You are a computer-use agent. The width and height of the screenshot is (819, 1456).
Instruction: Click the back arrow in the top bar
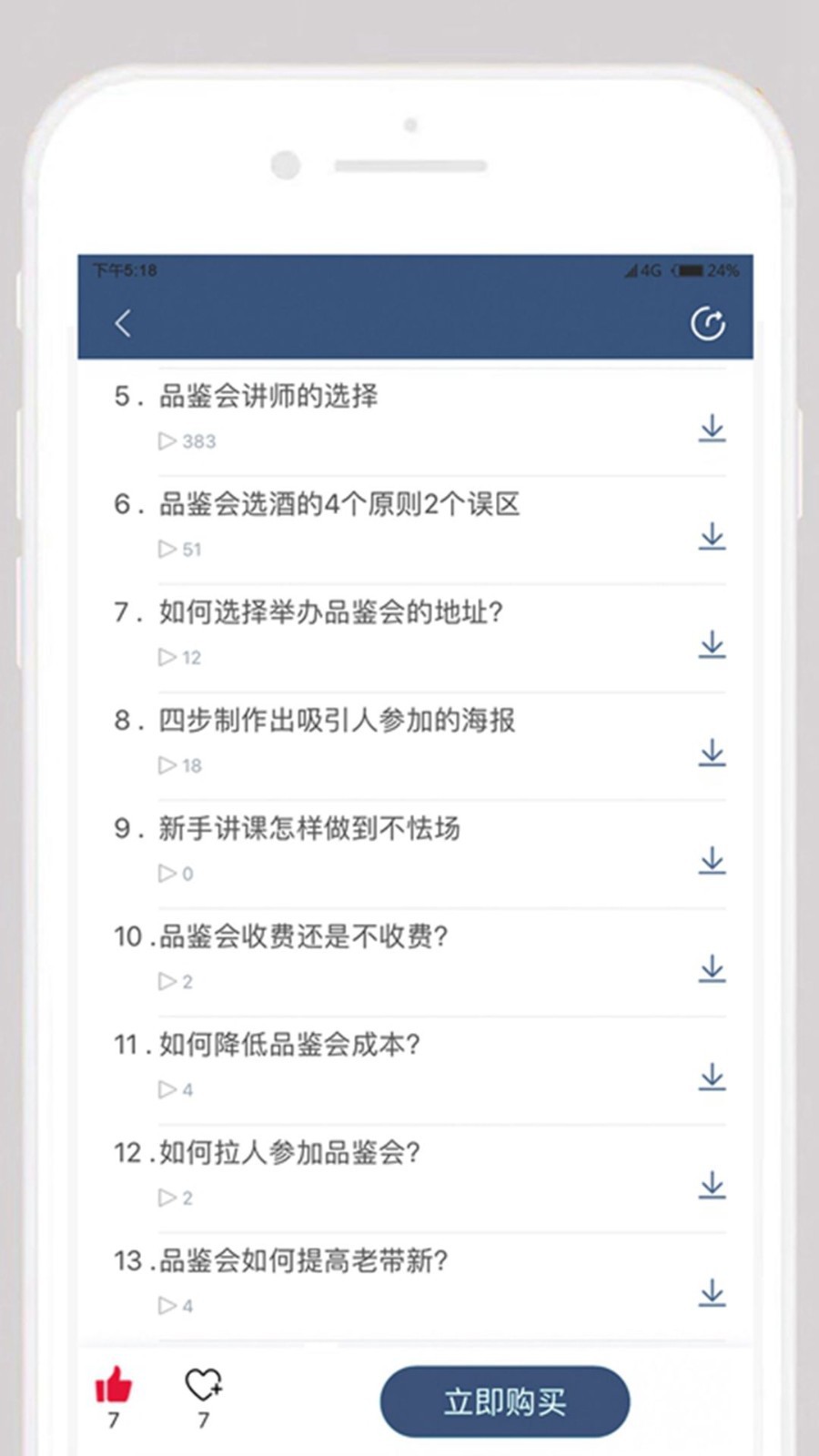[123, 323]
